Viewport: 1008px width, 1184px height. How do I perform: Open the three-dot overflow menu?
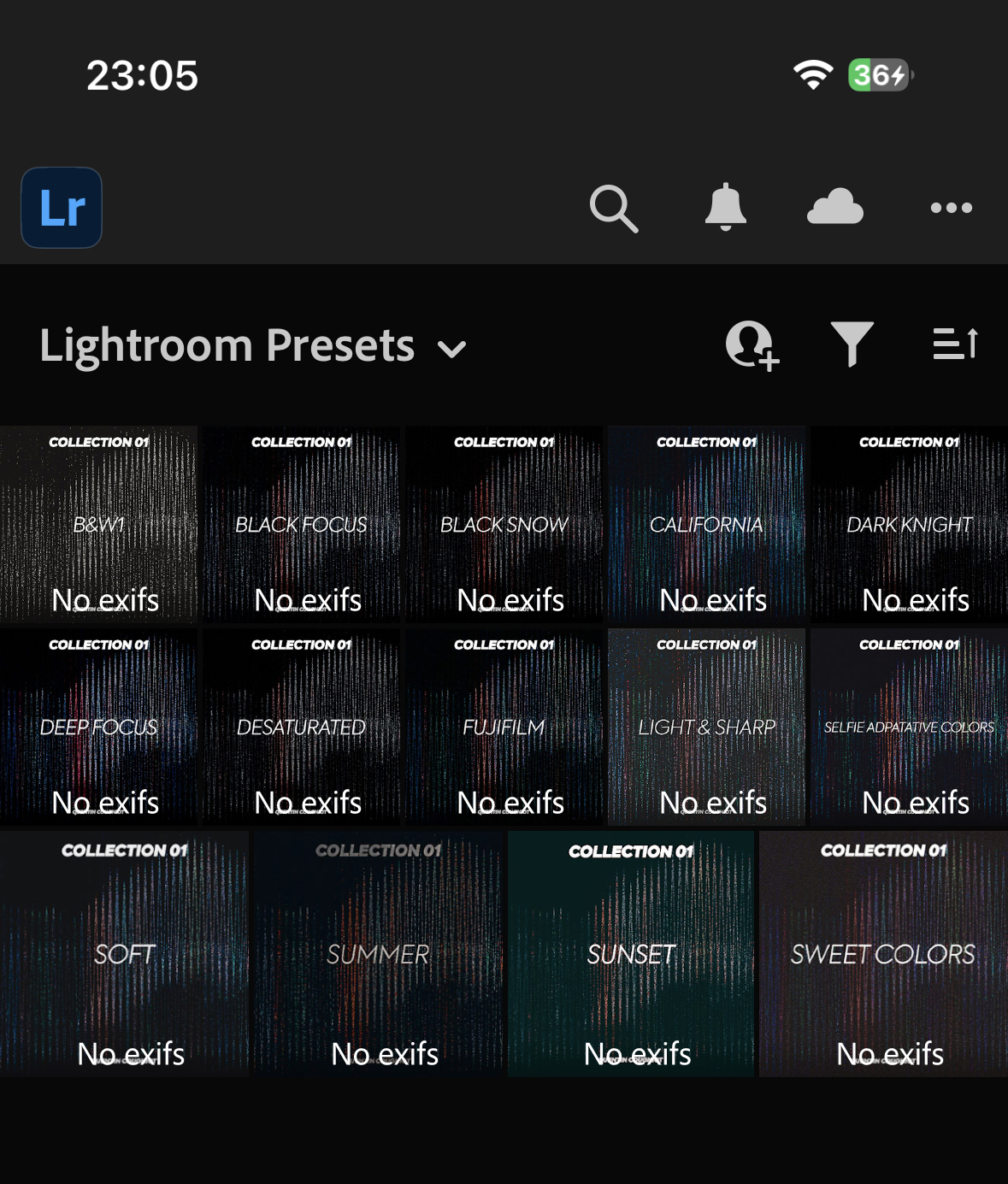point(952,208)
